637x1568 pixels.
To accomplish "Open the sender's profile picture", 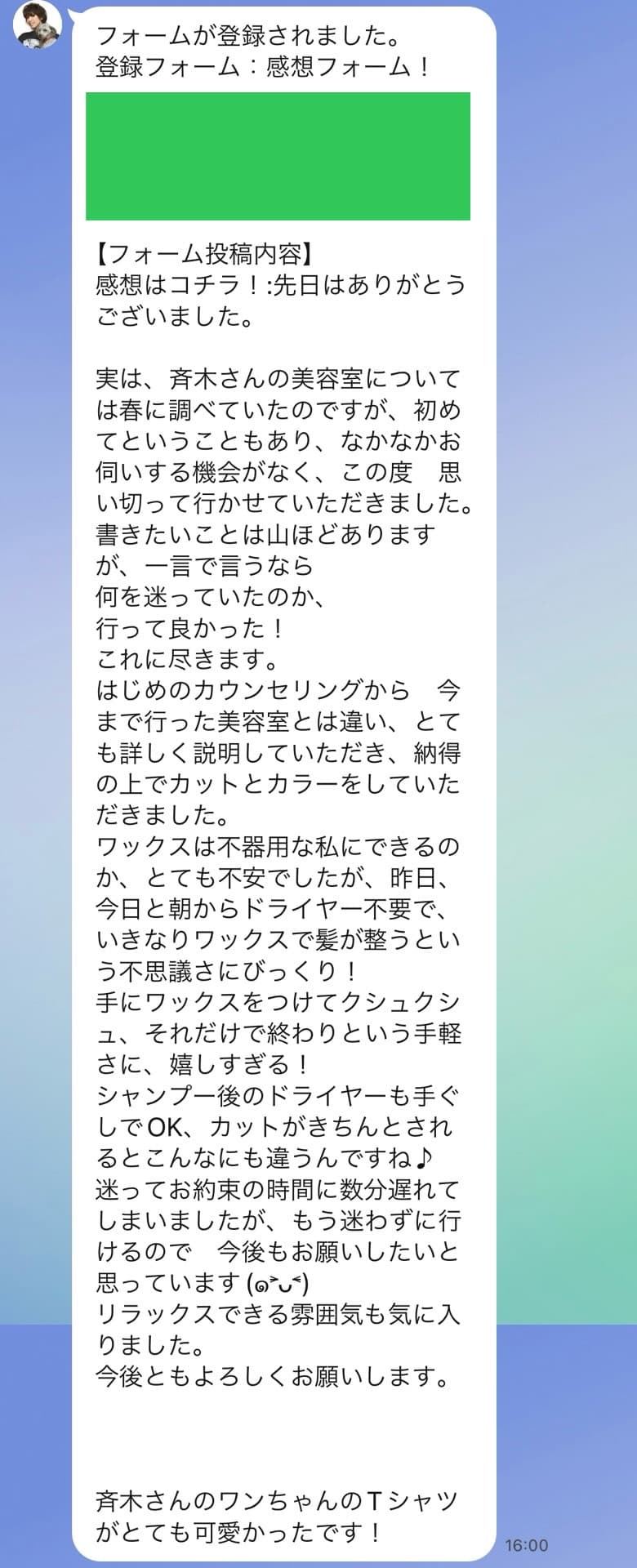I will pyautogui.click(x=38, y=23).
